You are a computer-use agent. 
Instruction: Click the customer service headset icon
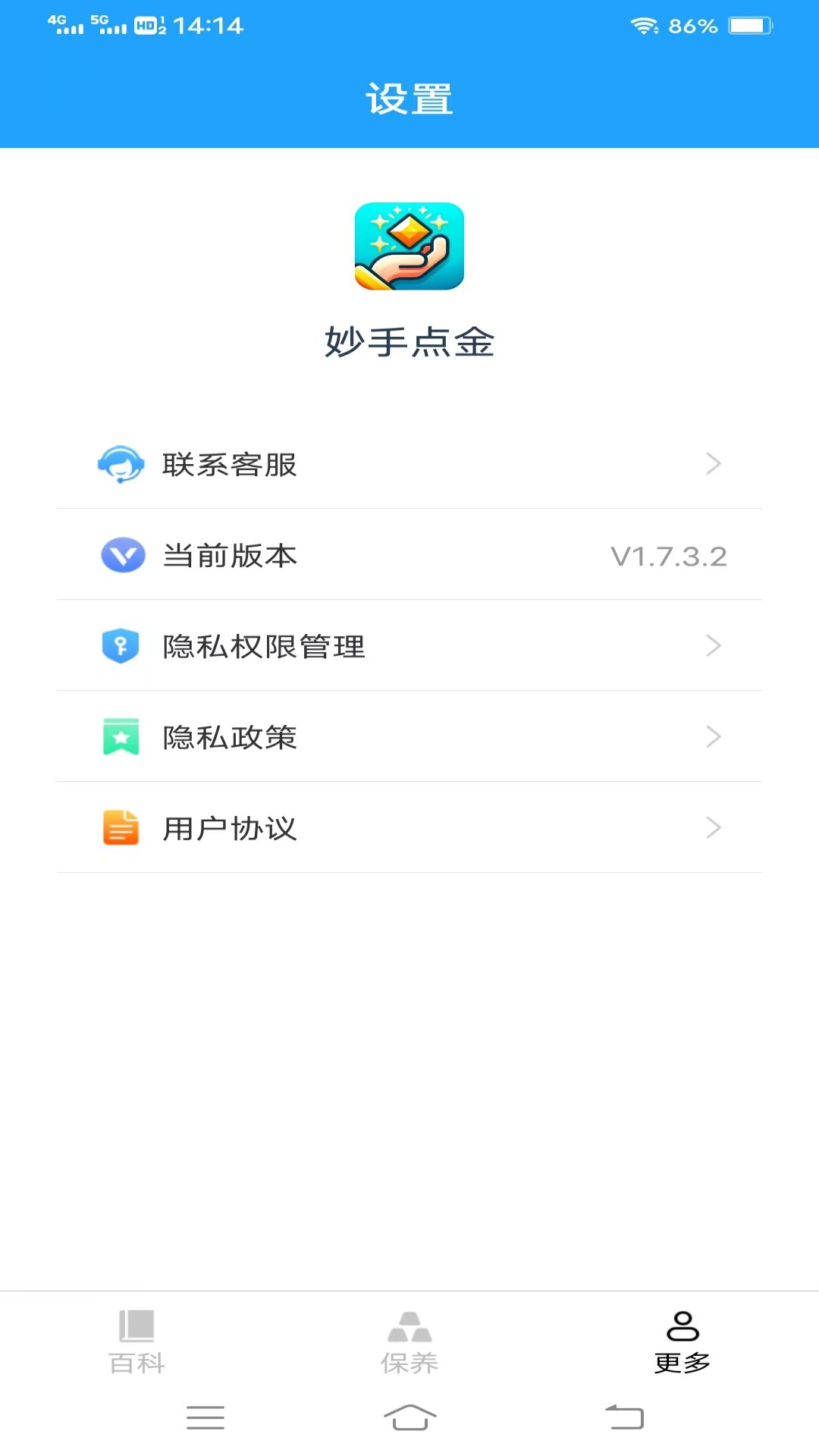(121, 465)
